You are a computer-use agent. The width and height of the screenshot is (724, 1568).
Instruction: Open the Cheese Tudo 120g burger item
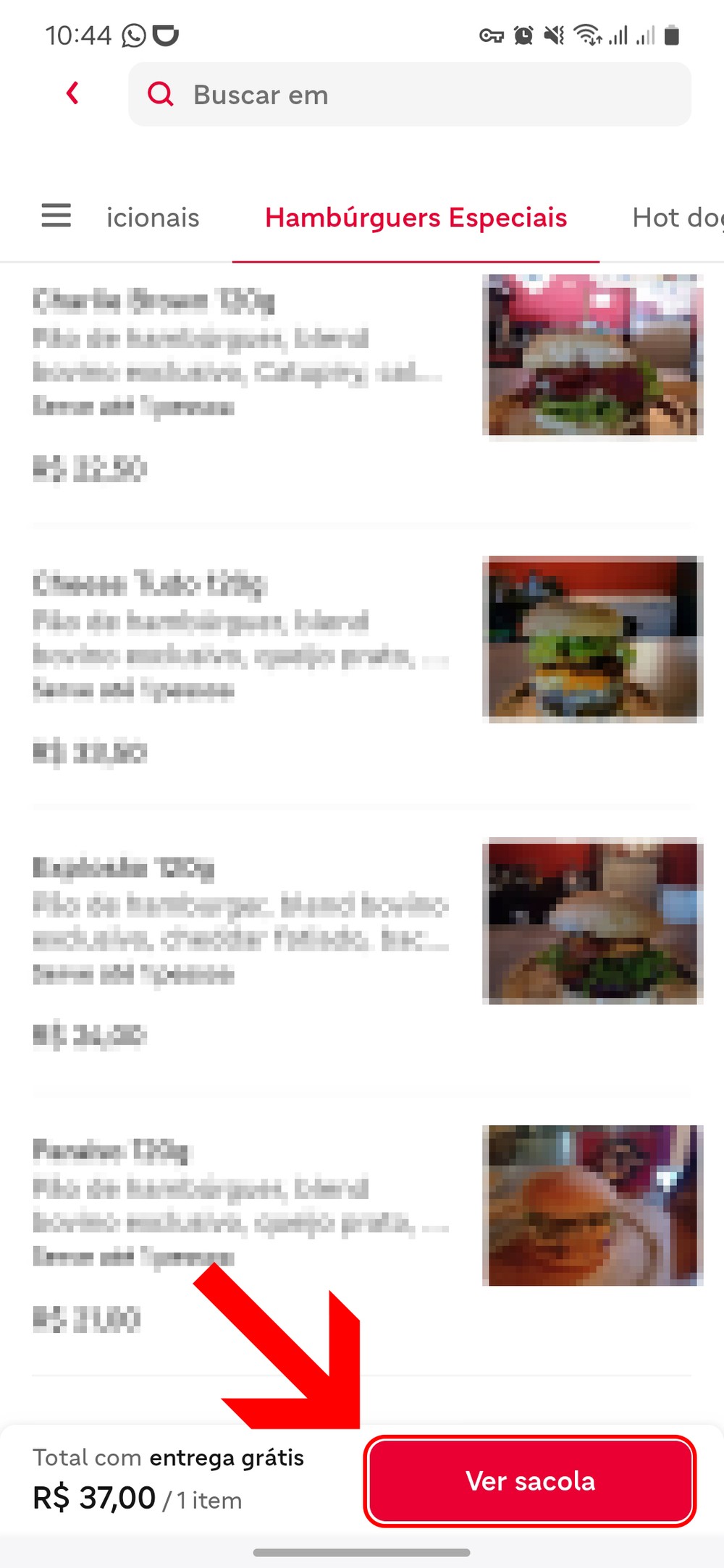[x=239, y=637]
